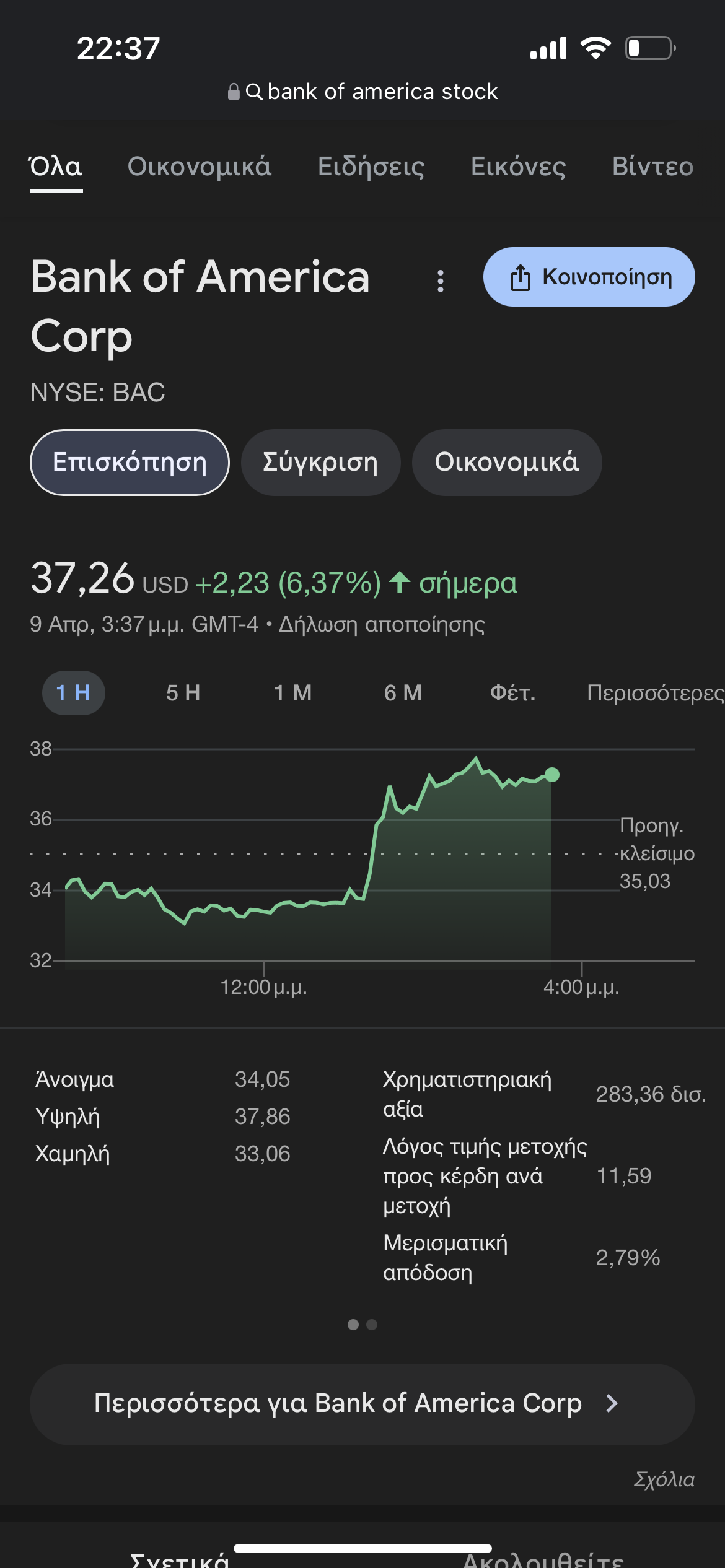Select the Επισκόπηση chip
This screenshot has width=725, height=1568.
130,463
